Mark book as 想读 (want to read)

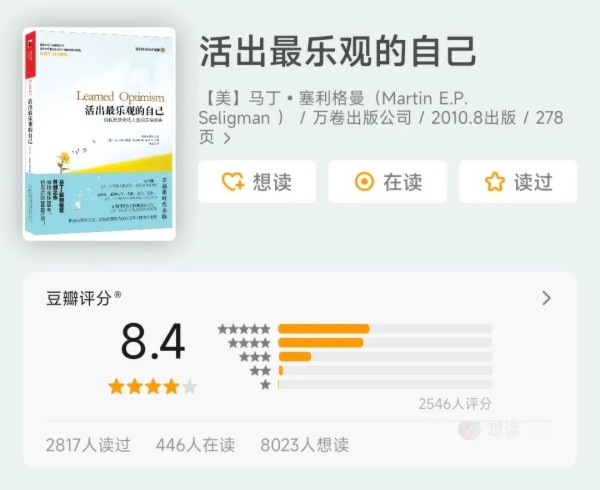point(257,182)
